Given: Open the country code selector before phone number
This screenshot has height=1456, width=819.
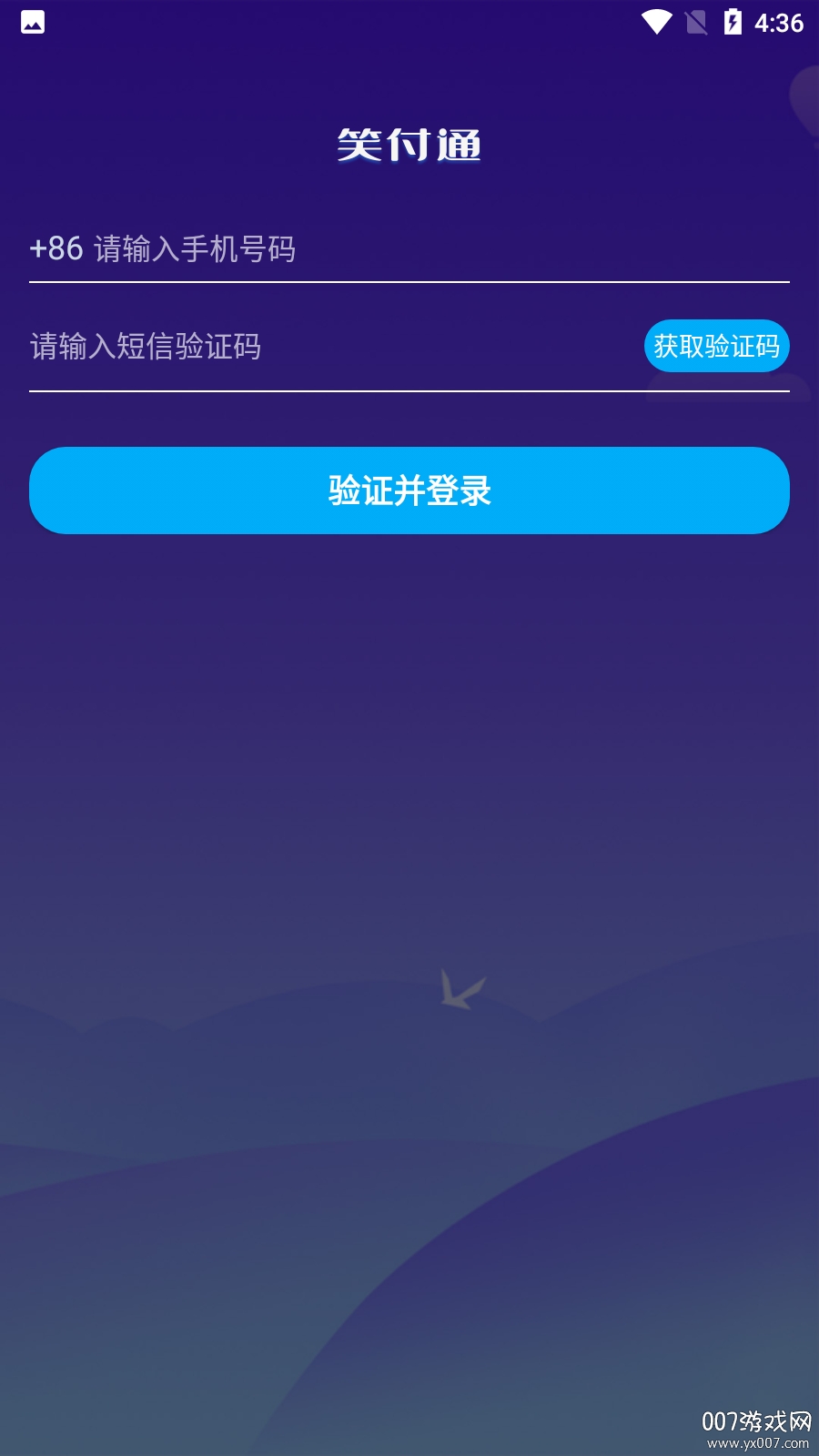Looking at the screenshot, I should (x=55, y=248).
